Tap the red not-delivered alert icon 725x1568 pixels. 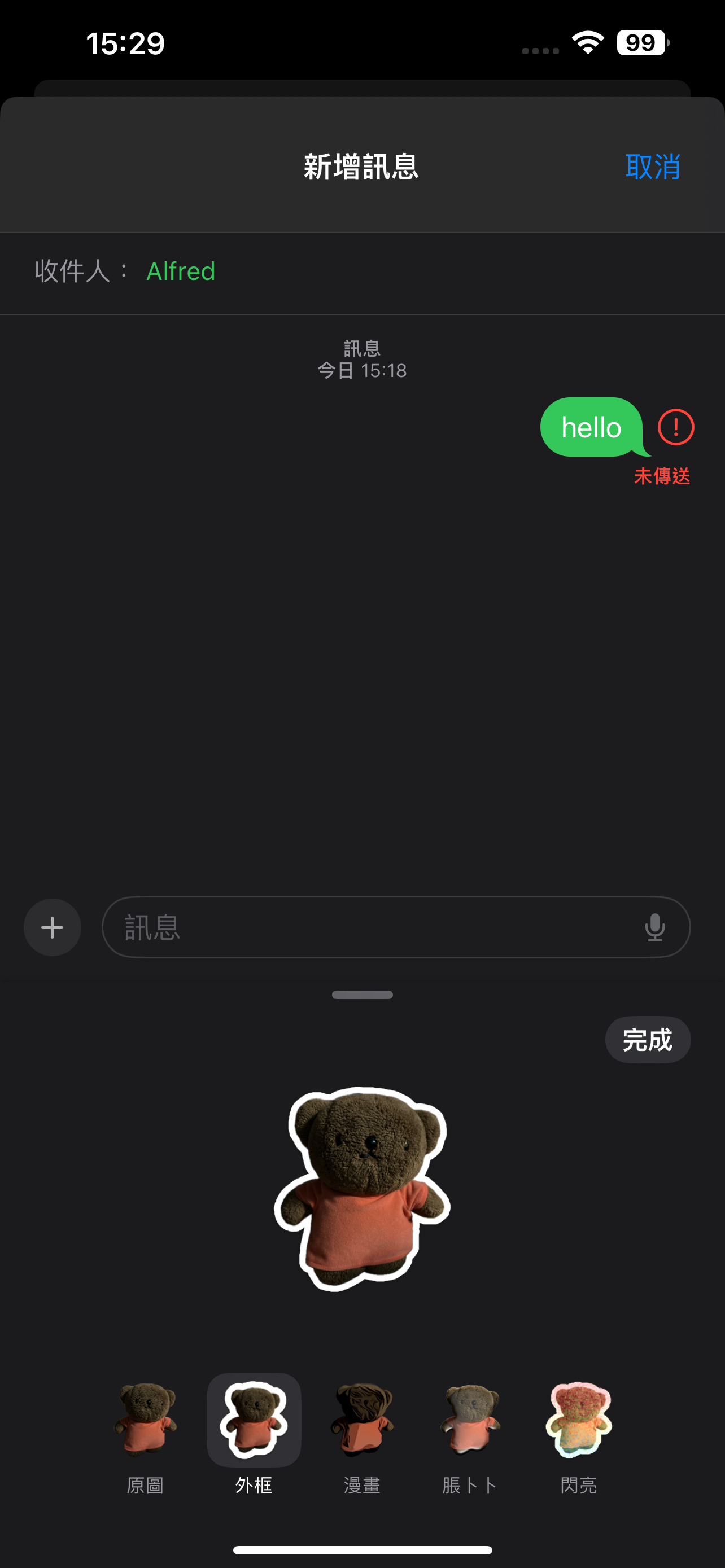(x=675, y=427)
